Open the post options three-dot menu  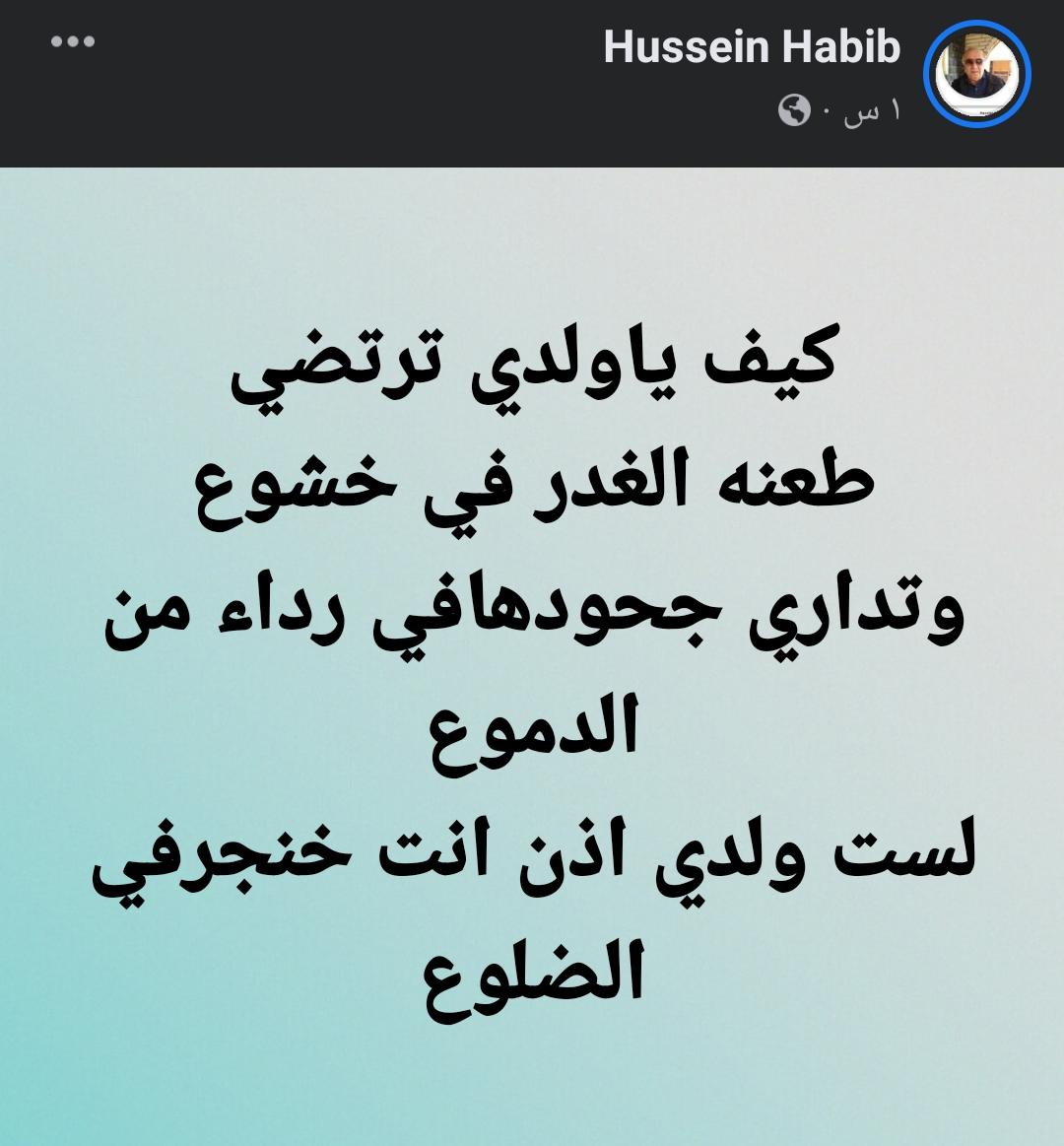(x=73, y=42)
